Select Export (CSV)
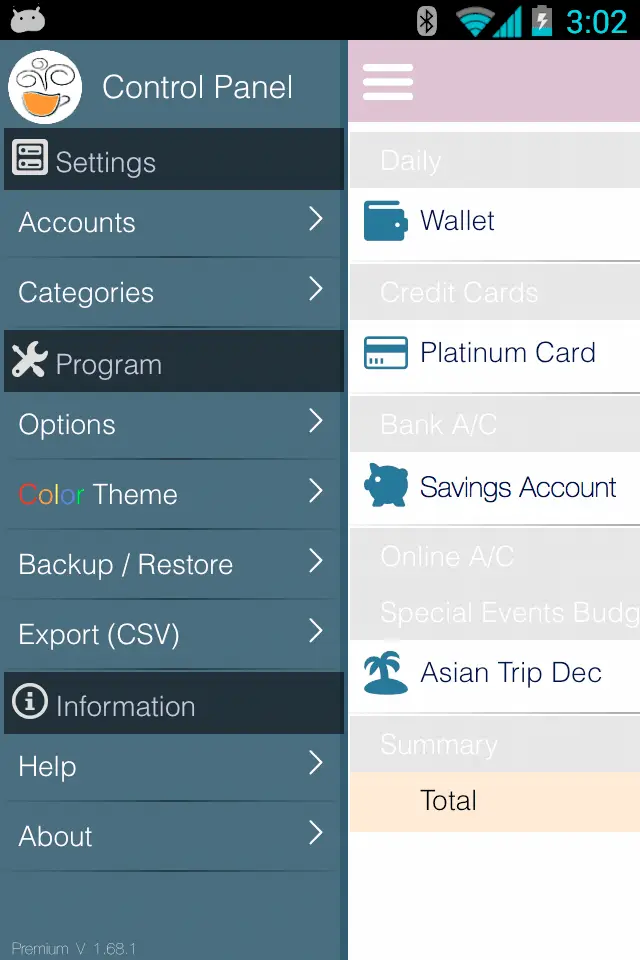 point(172,634)
